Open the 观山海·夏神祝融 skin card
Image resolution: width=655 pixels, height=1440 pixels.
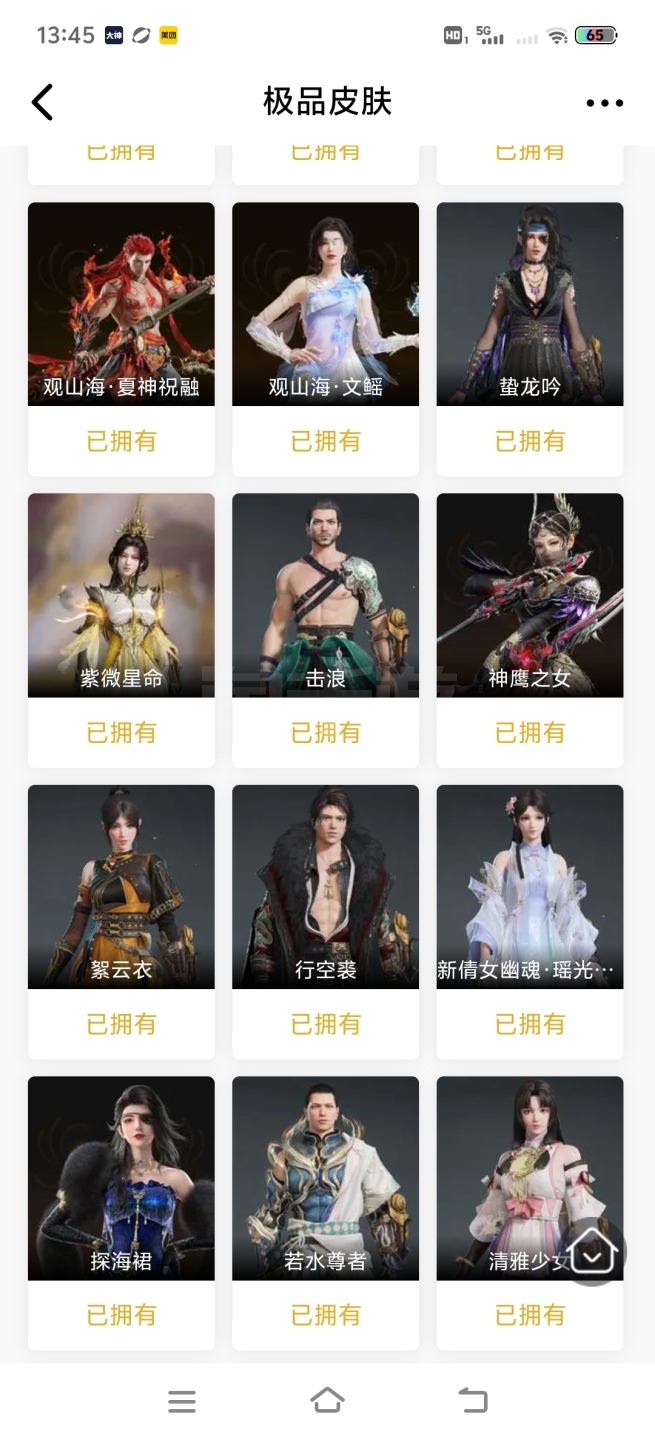(x=121, y=339)
